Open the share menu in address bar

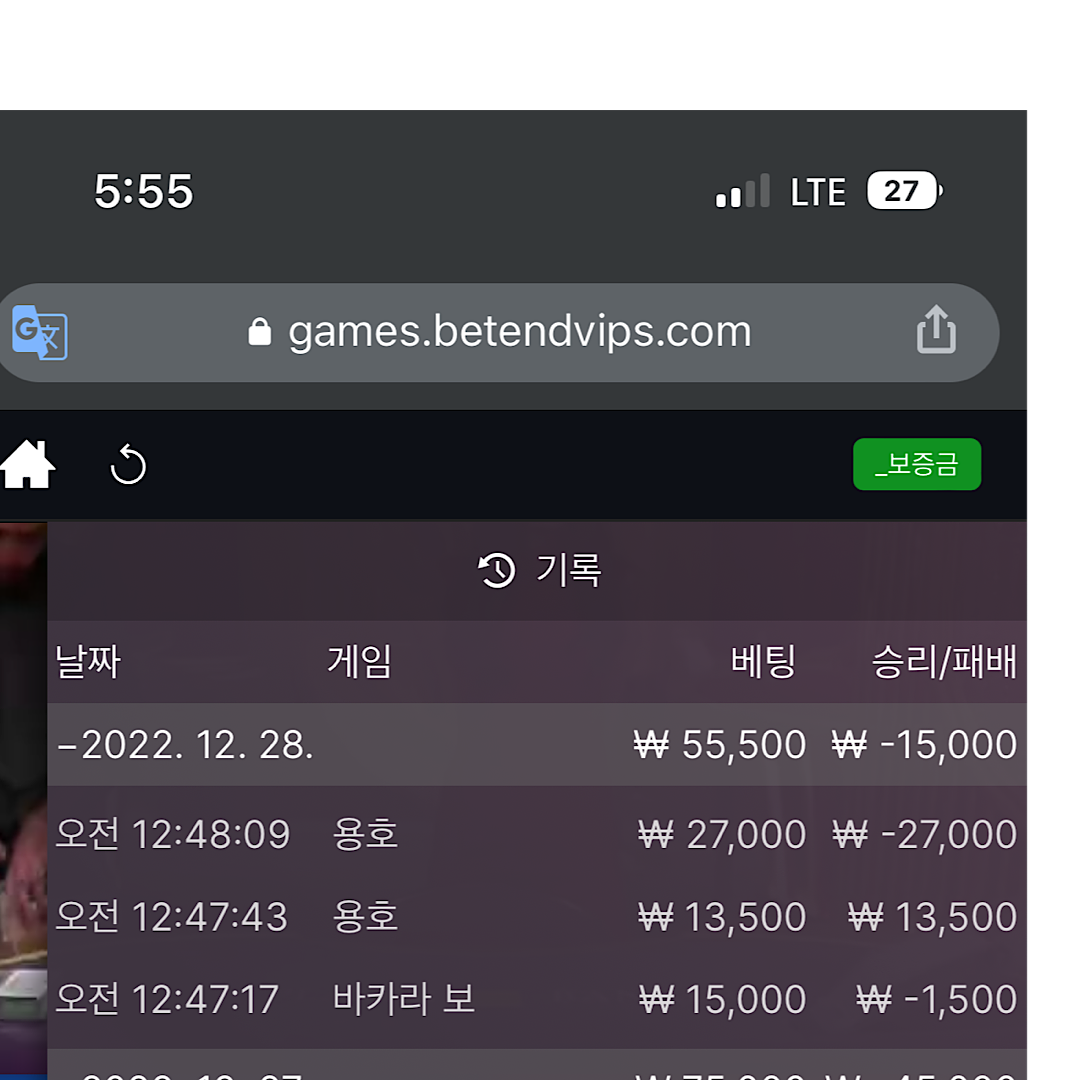[936, 331]
